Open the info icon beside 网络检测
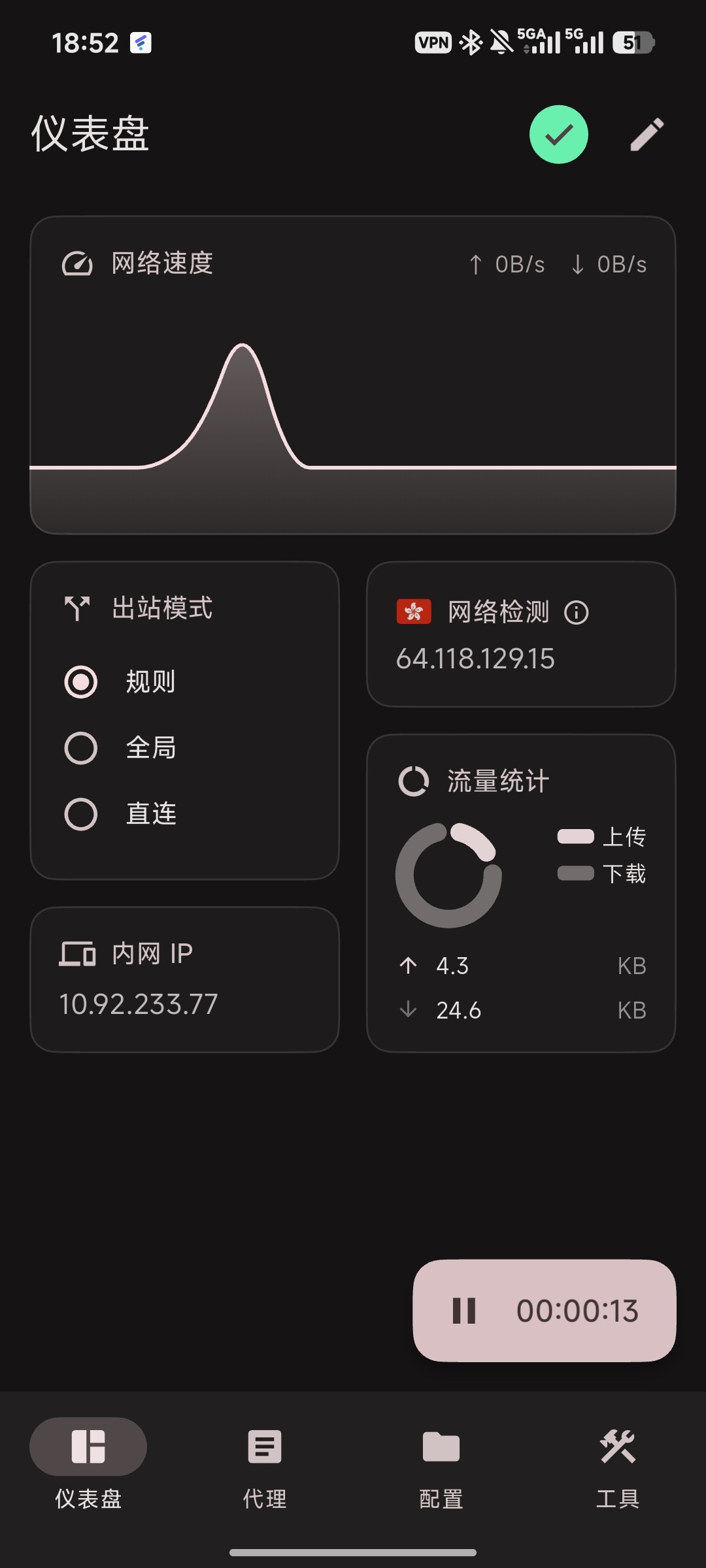The height and width of the screenshot is (1568, 706). [x=576, y=612]
